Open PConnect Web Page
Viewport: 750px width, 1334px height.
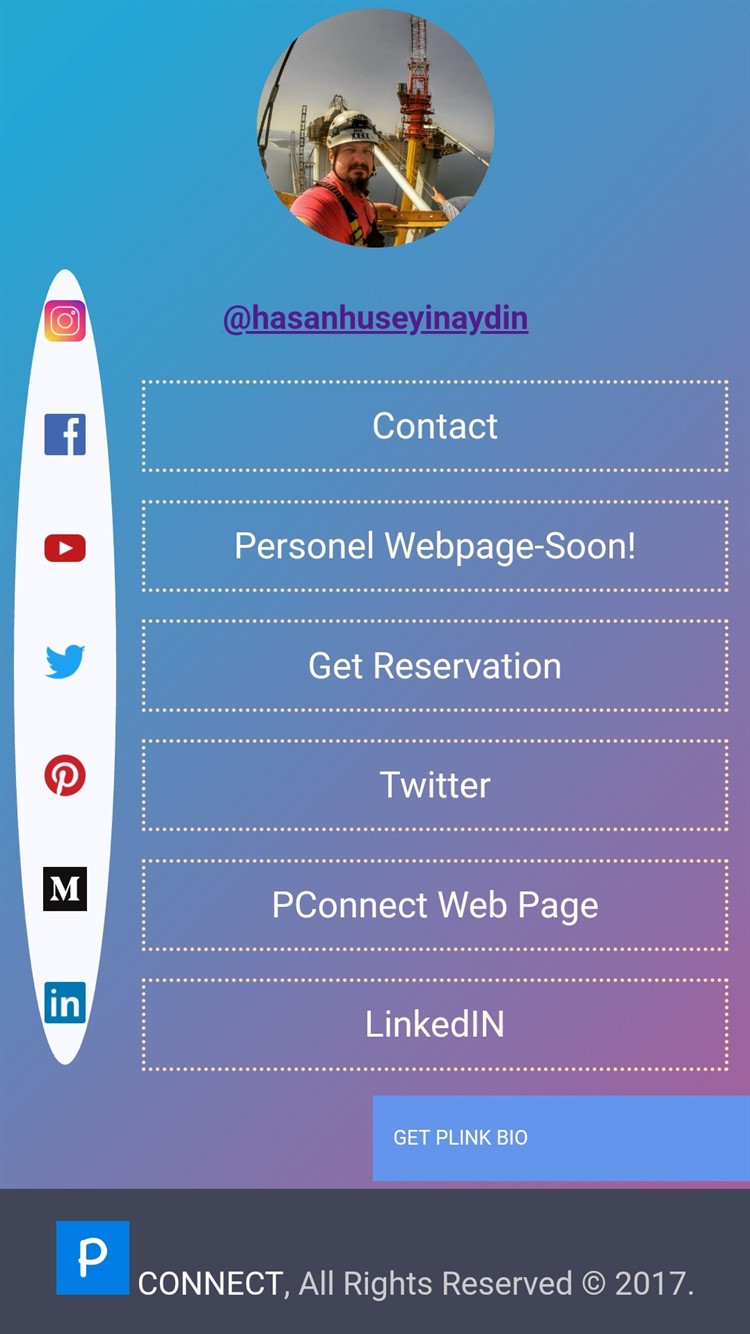(x=435, y=905)
